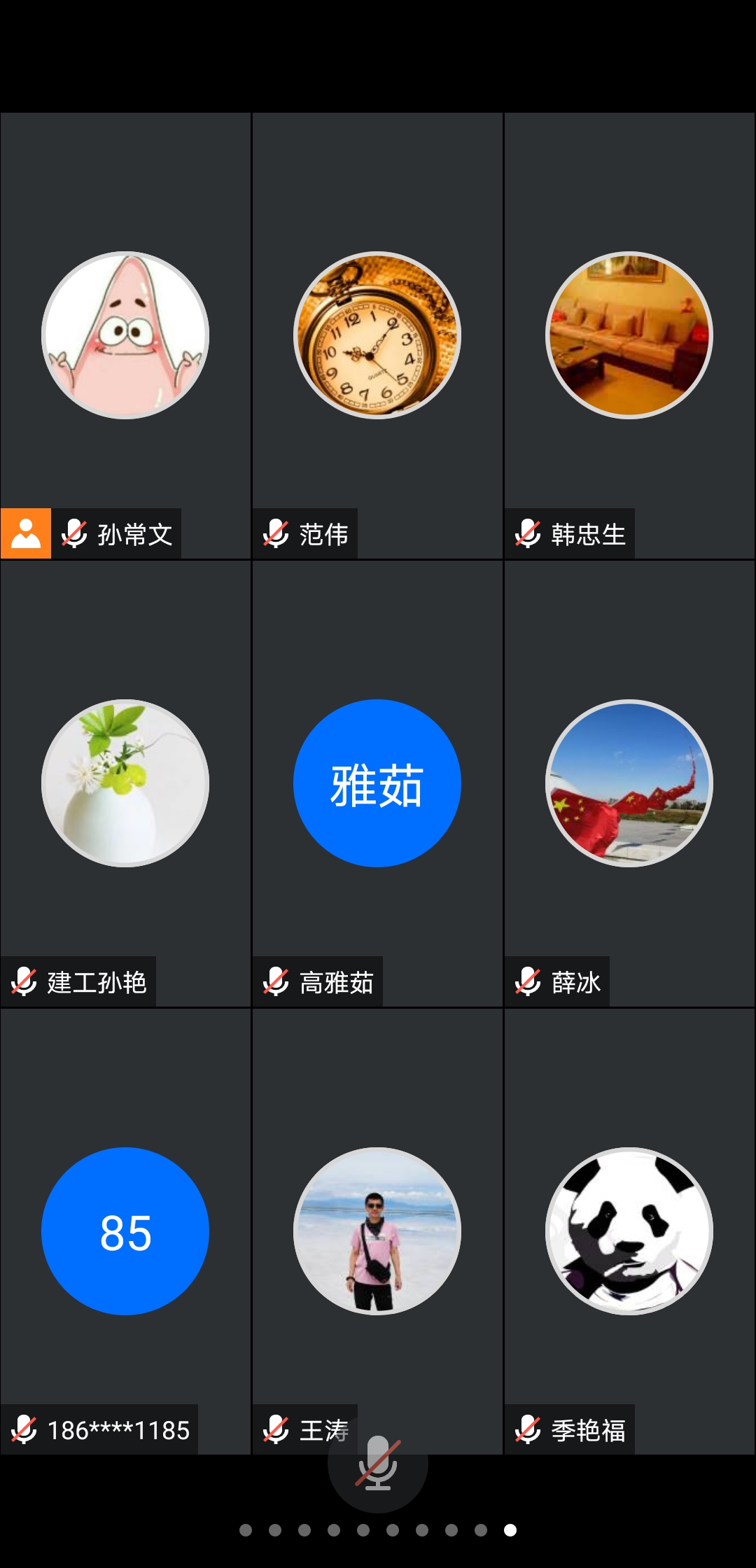Select 王涛's participant tile
Image resolution: width=756 pixels, height=1568 pixels.
(x=377, y=1231)
